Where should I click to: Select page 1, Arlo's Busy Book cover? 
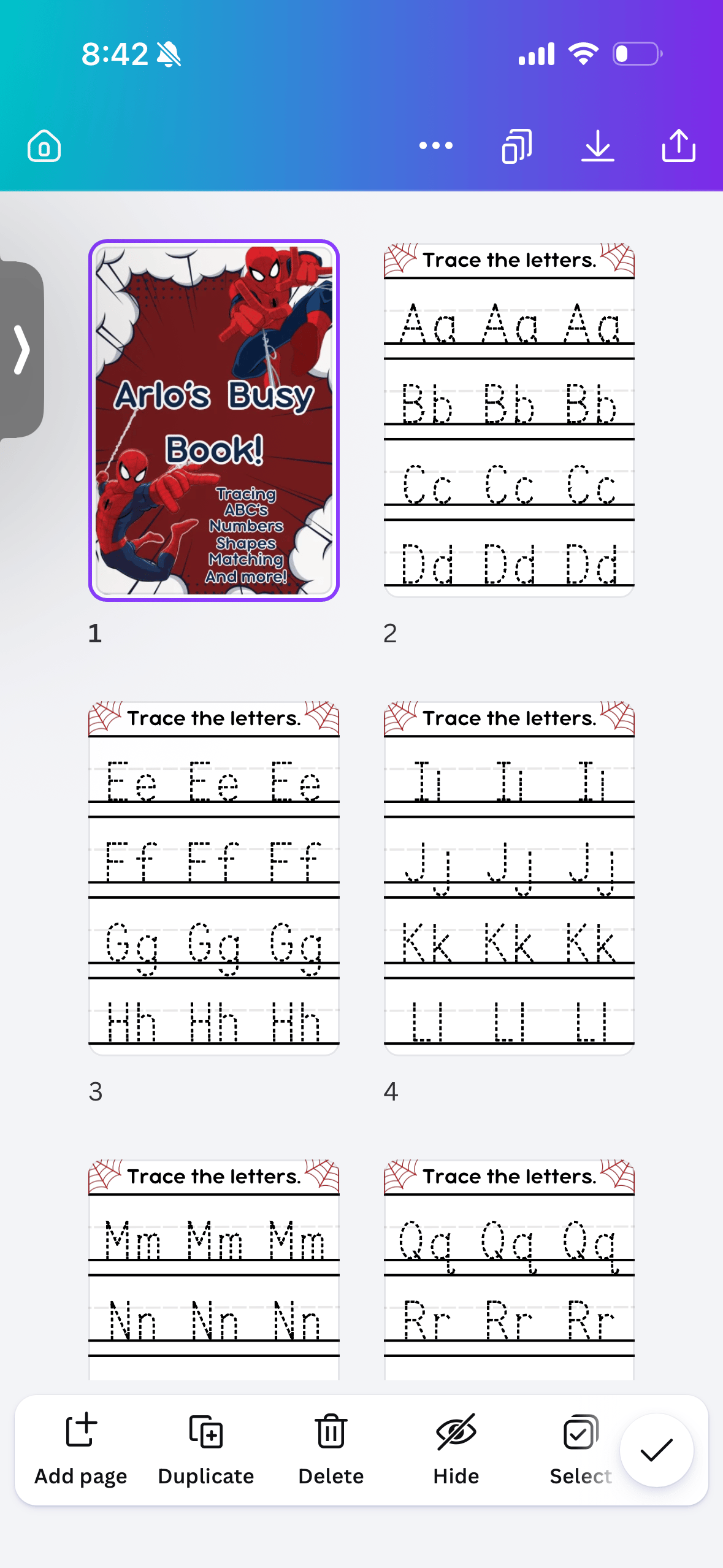pos(214,421)
